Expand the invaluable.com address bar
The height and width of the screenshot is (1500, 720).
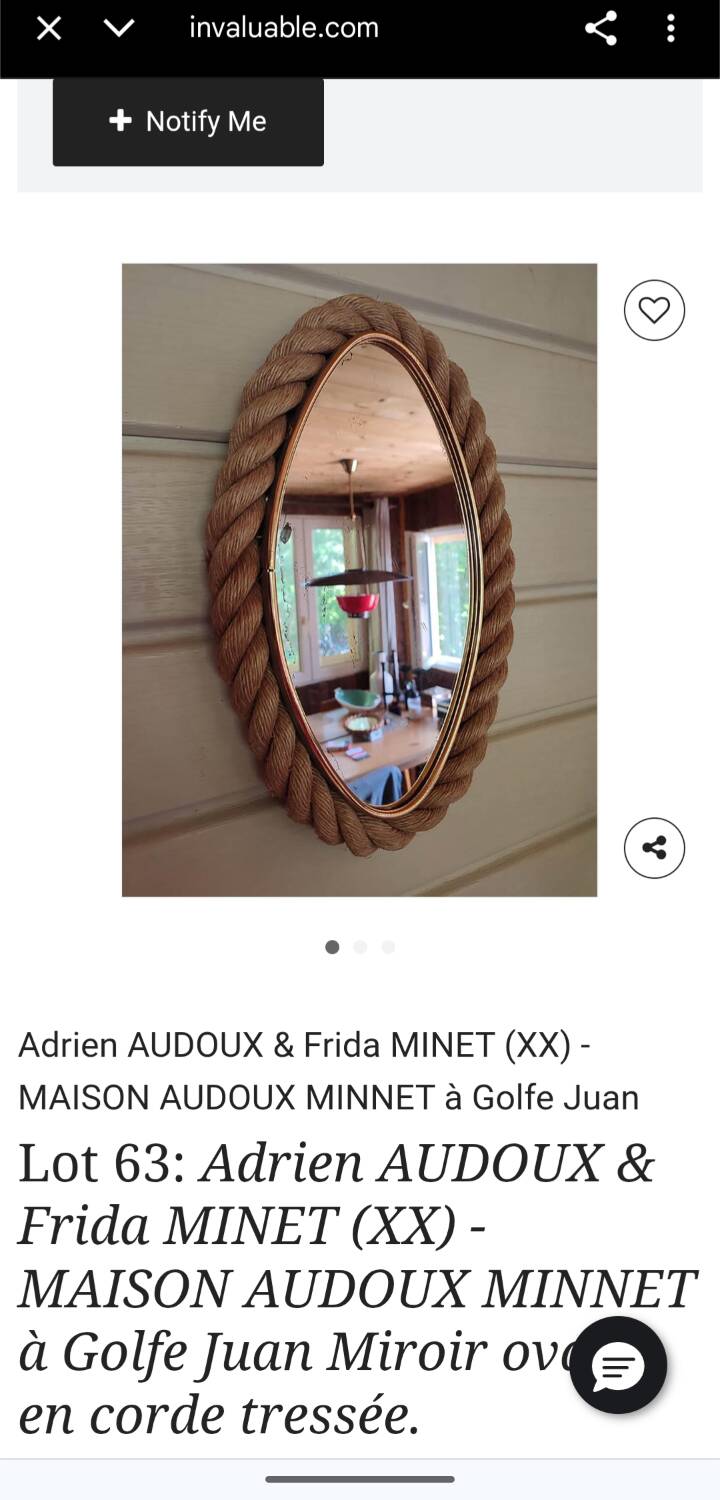tap(283, 28)
